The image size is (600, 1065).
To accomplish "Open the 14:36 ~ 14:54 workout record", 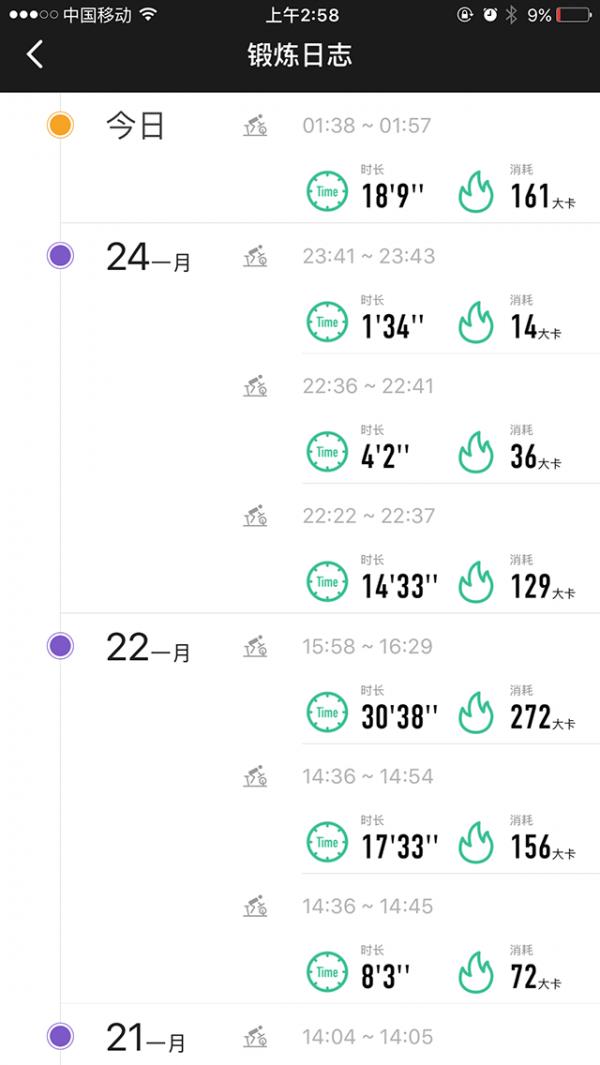I will (x=416, y=808).
